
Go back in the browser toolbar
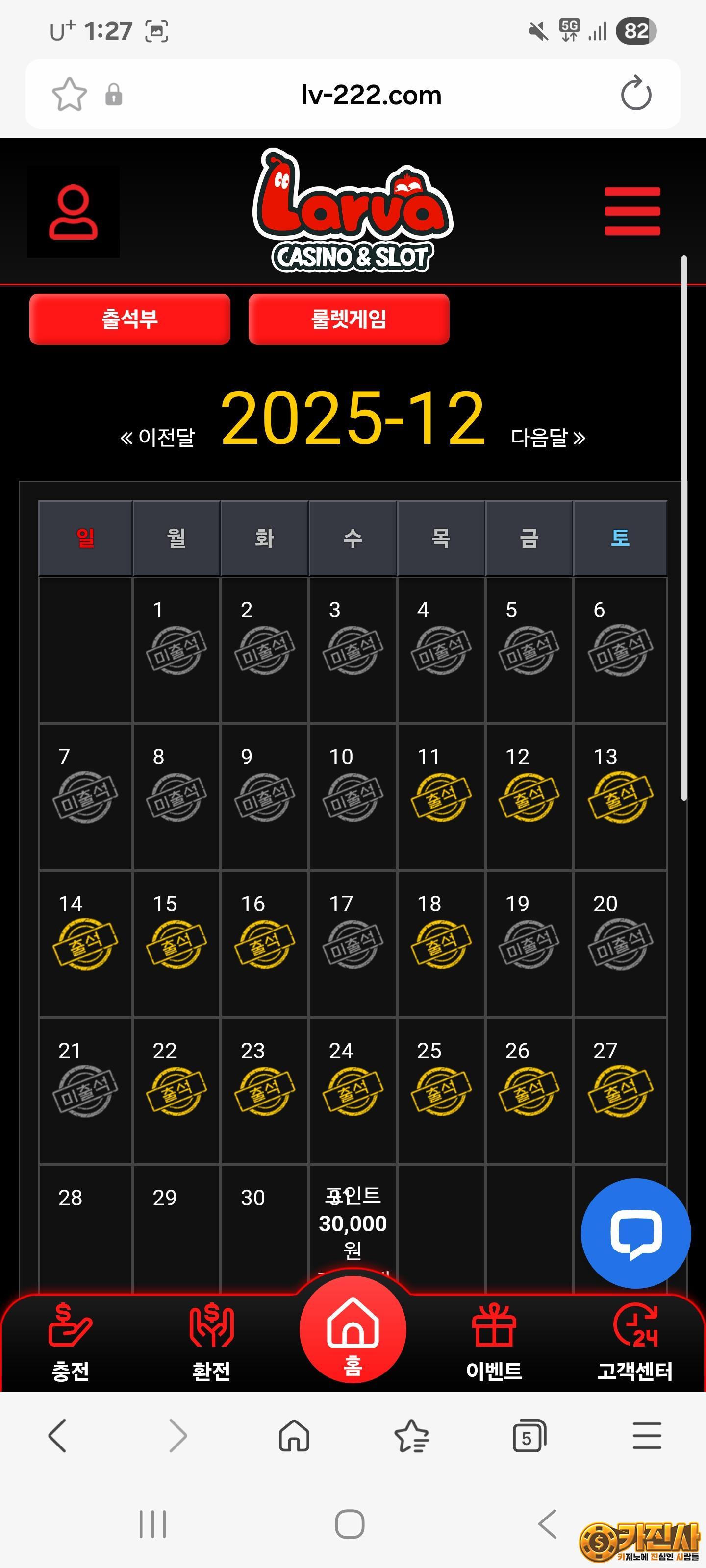[58, 1436]
